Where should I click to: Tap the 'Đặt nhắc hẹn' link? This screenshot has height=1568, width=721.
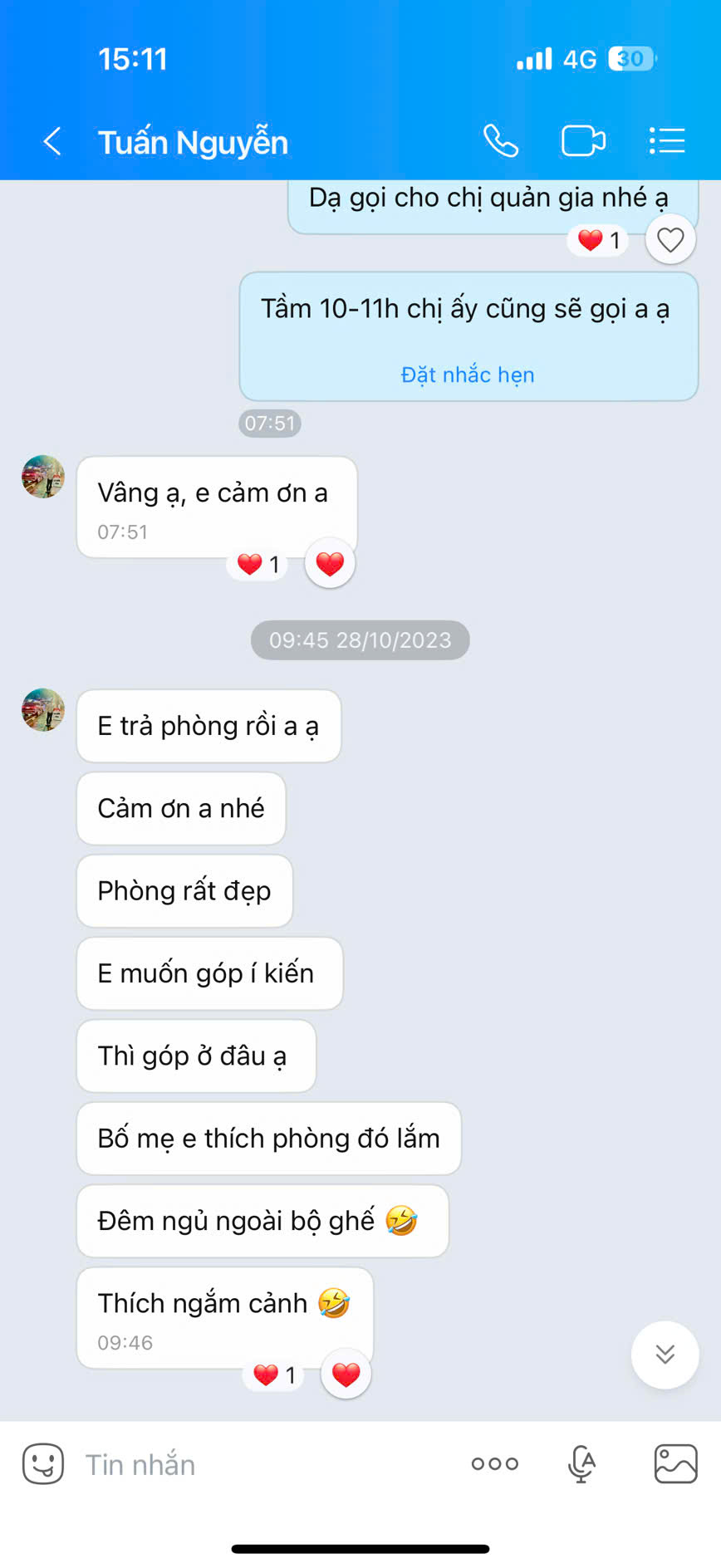[468, 375]
